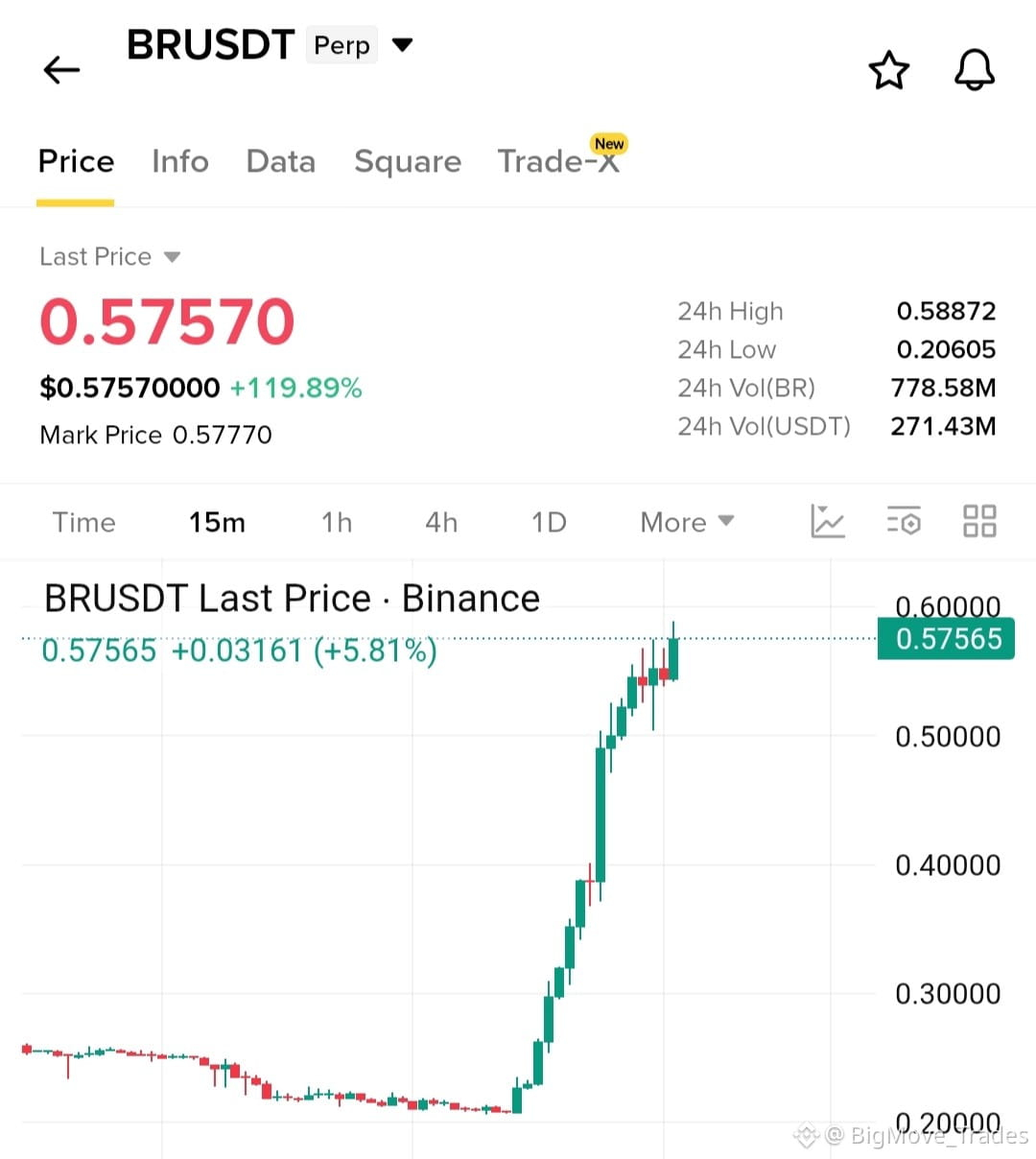This screenshot has height=1159, width=1036.
Task: Open the chart layout grid icon
Action: click(979, 521)
